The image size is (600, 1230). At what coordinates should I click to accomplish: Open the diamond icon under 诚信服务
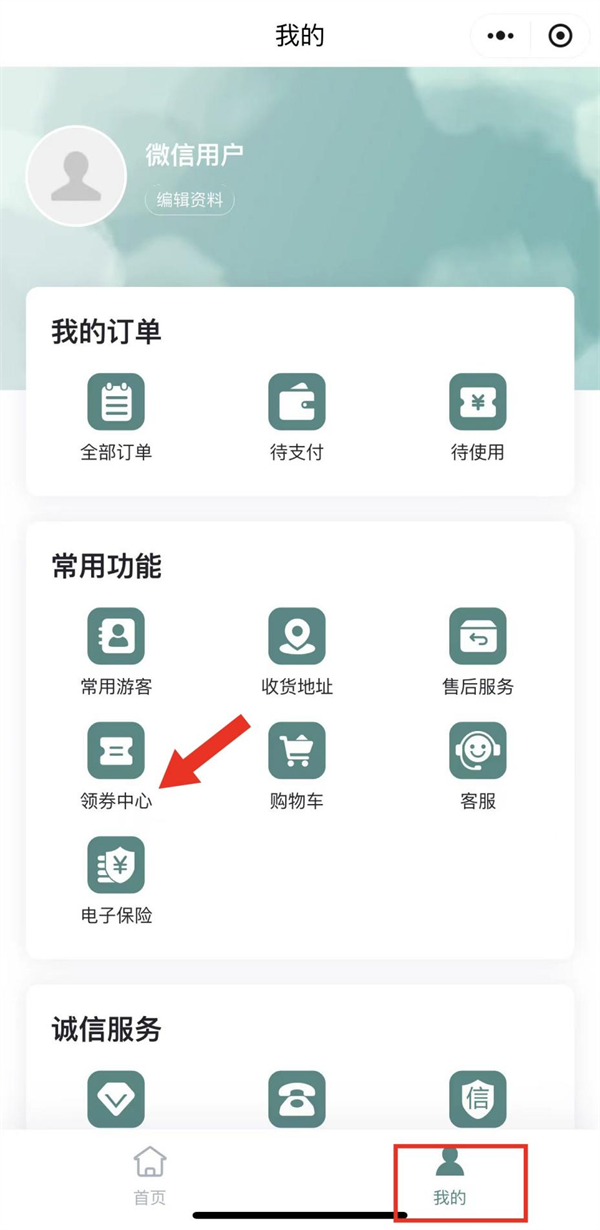116,1099
